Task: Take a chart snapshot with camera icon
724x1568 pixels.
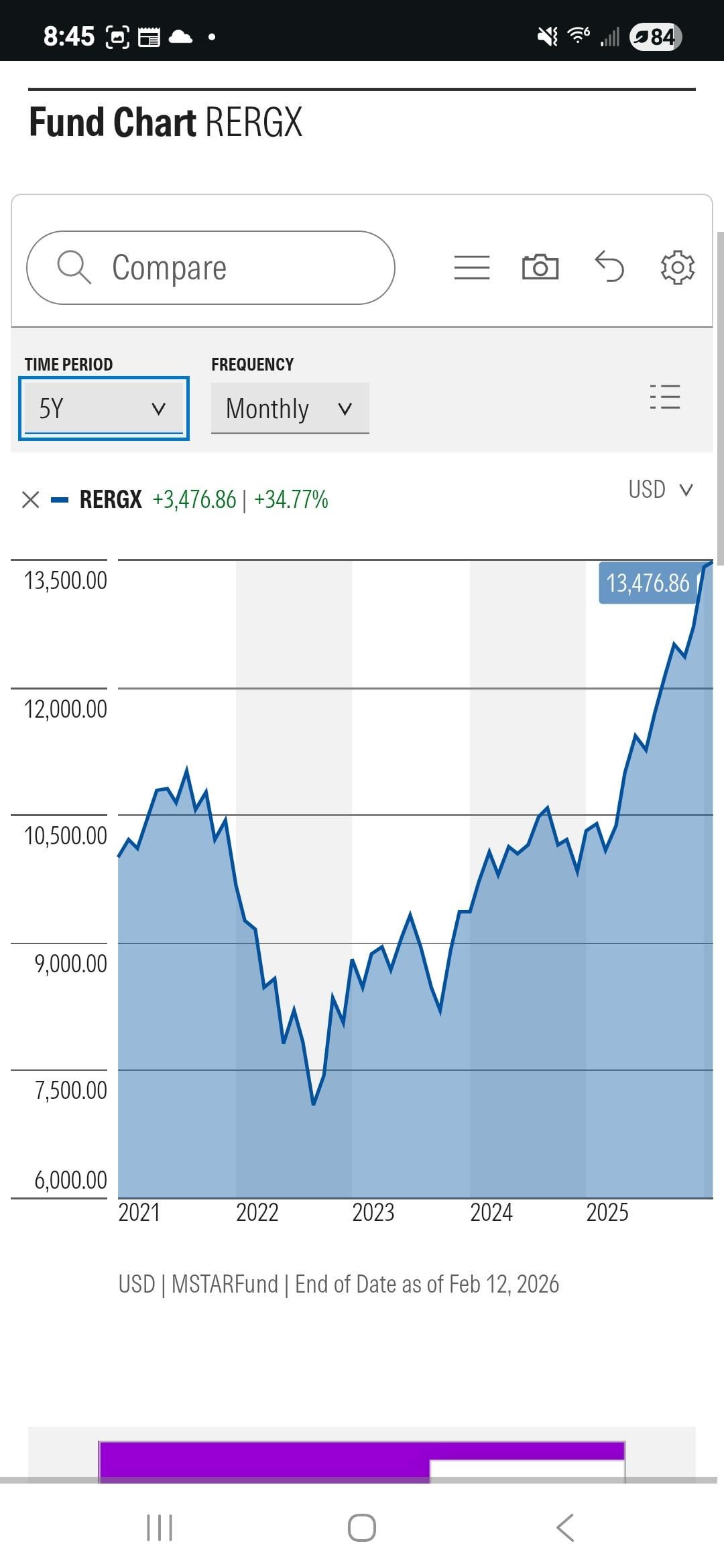Action: click(x=540, y=267)
